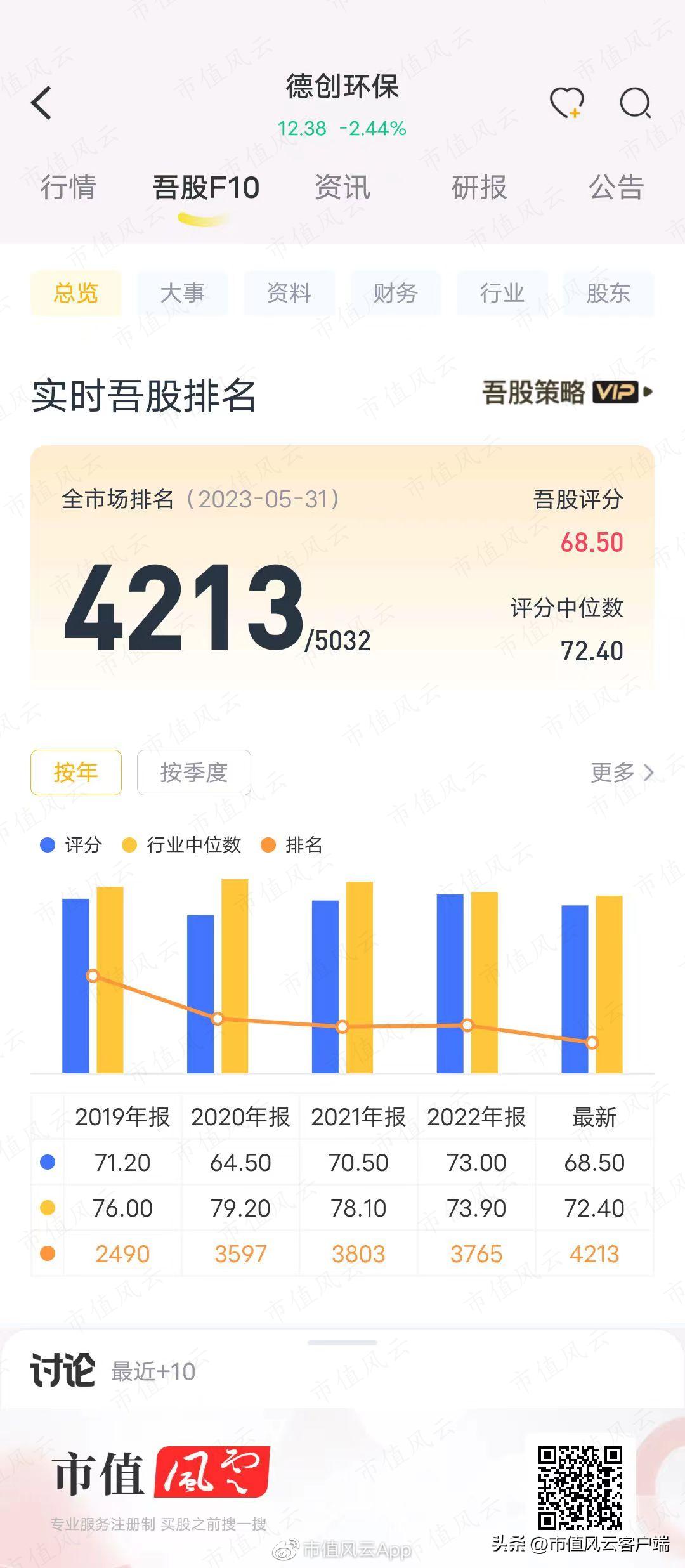Open search via the magnifier icon
The width and height of the screenshot is (685, 1568).
coord(636,103)
